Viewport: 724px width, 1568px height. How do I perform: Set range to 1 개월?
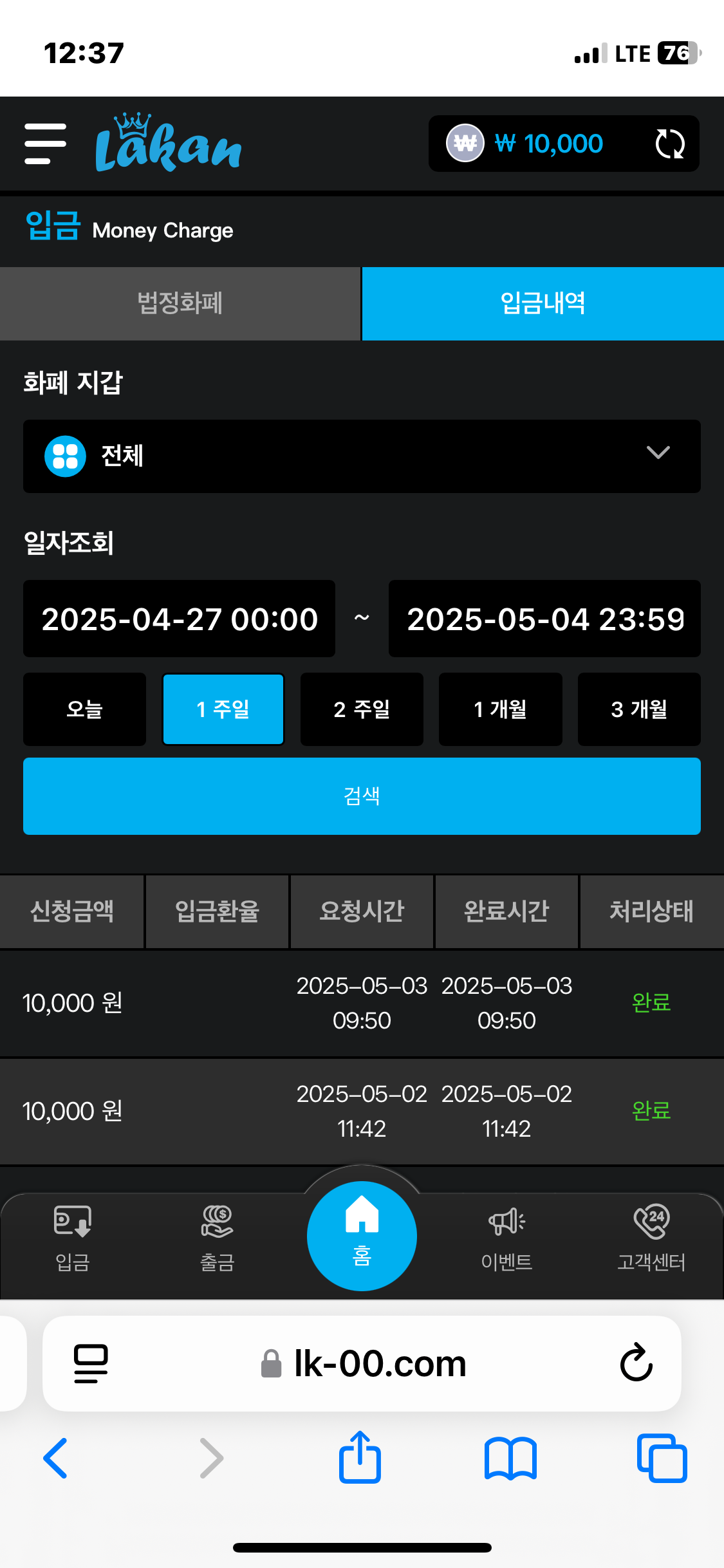500,709
